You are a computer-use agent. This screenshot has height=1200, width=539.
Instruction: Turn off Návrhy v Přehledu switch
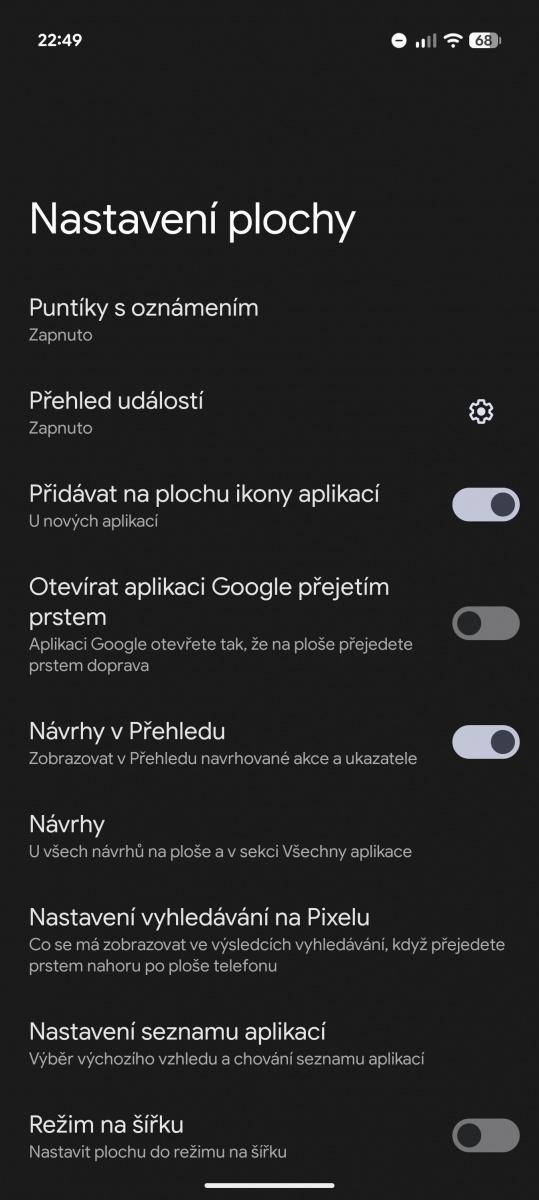pos(486,742)
